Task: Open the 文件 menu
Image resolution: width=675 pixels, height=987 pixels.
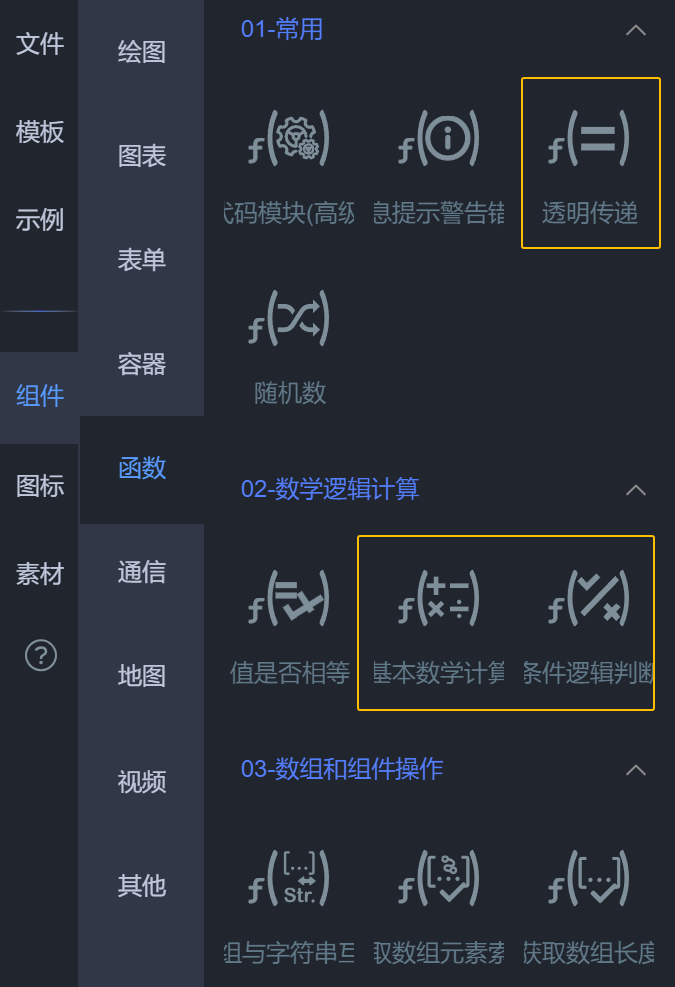Action: click(40, 44)
